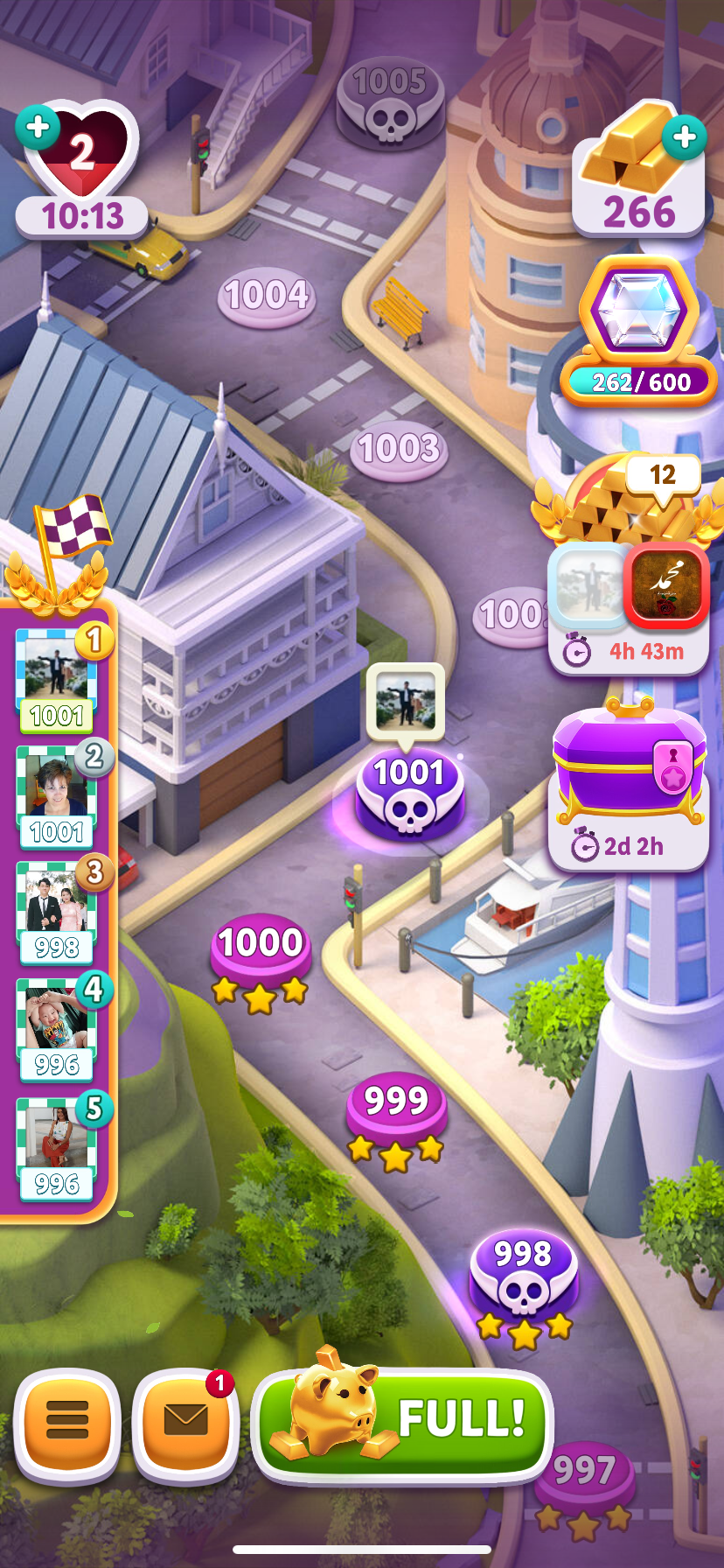724x1568 pixels.
Task: Replay level 999
Action: (x=396, y=1109)
